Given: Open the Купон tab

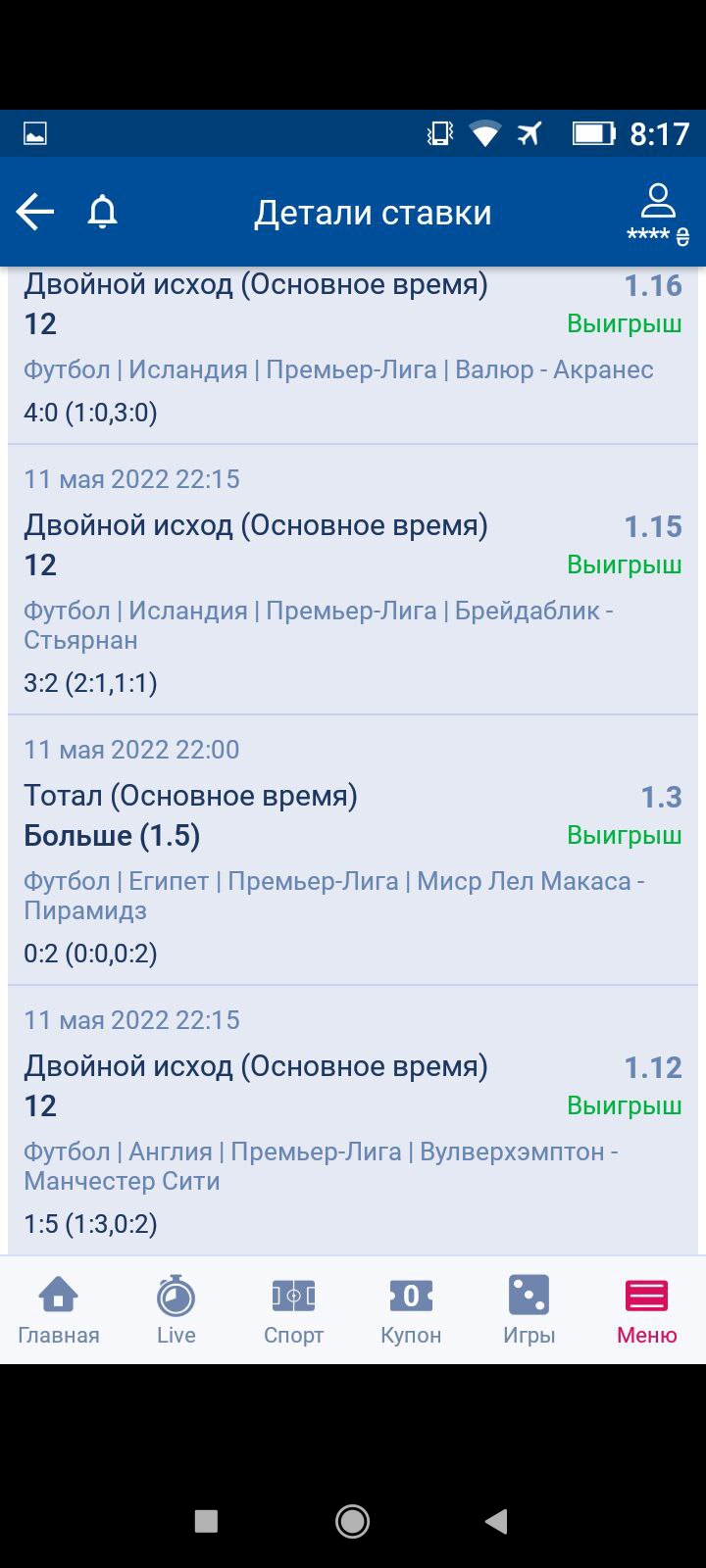Looking at the screenshot, I should pyautogui.click(x=411, y=1309).
